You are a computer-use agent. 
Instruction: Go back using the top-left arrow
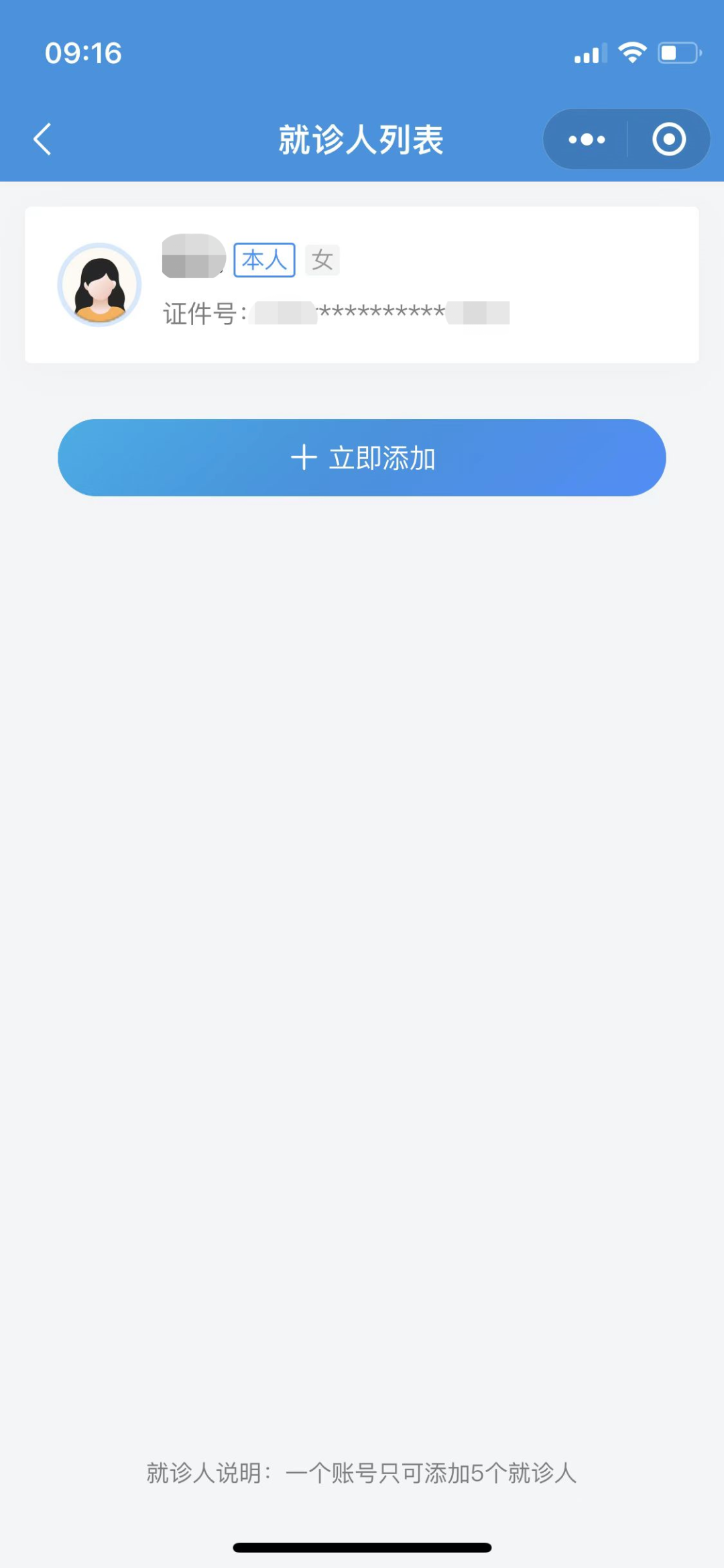click(x=42, y=139)
